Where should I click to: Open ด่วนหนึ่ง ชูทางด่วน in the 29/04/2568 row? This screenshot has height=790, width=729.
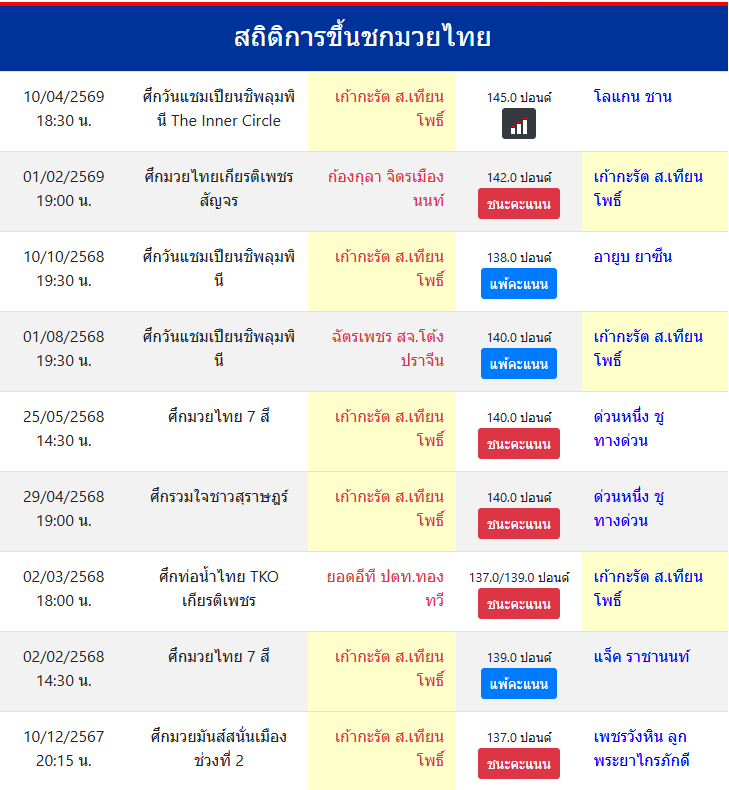tap(629, 509)
